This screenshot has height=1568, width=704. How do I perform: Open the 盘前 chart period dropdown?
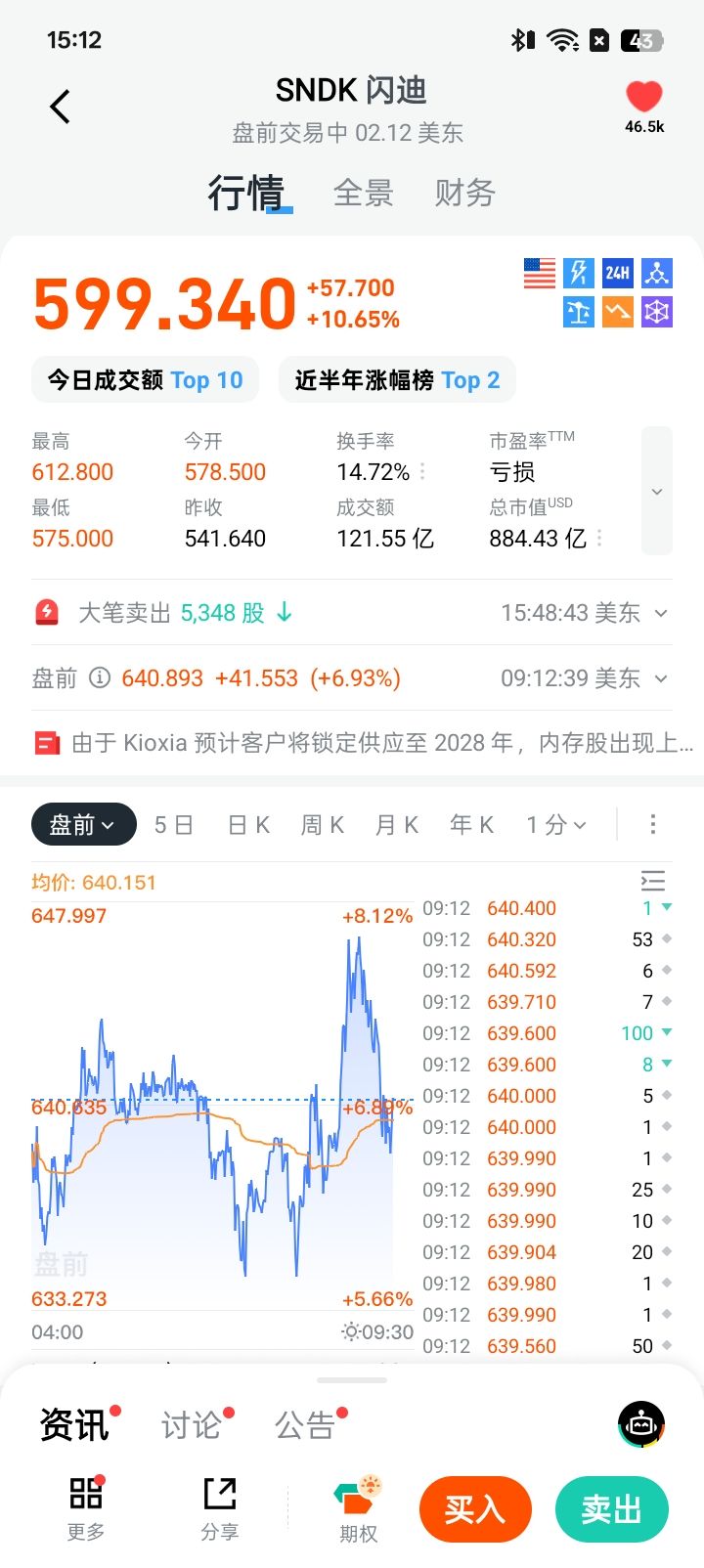[82, 825]
